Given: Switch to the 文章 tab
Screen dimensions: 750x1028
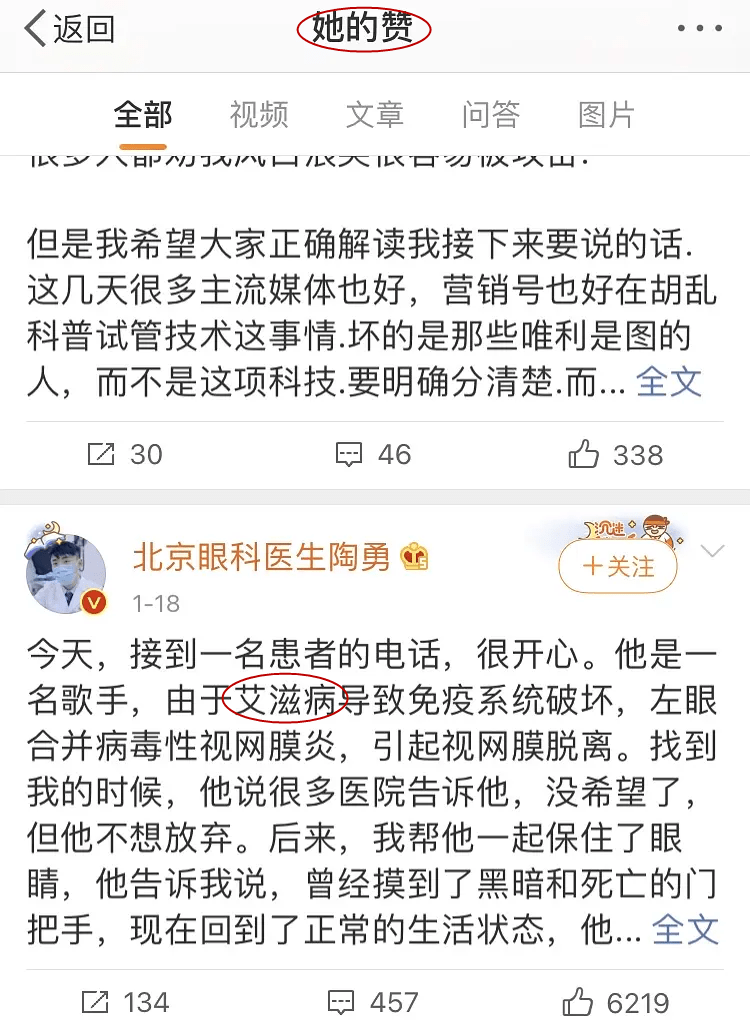Looking at the screenshot, I should tap(375, 115).
